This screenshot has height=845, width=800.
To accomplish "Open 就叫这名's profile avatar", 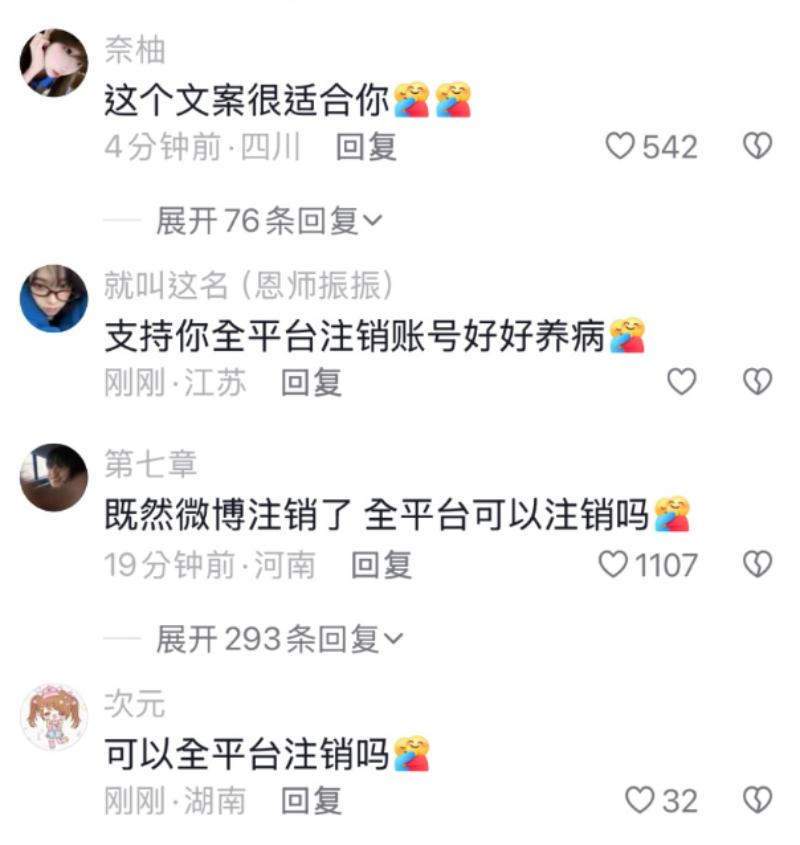I will (54, 298).
